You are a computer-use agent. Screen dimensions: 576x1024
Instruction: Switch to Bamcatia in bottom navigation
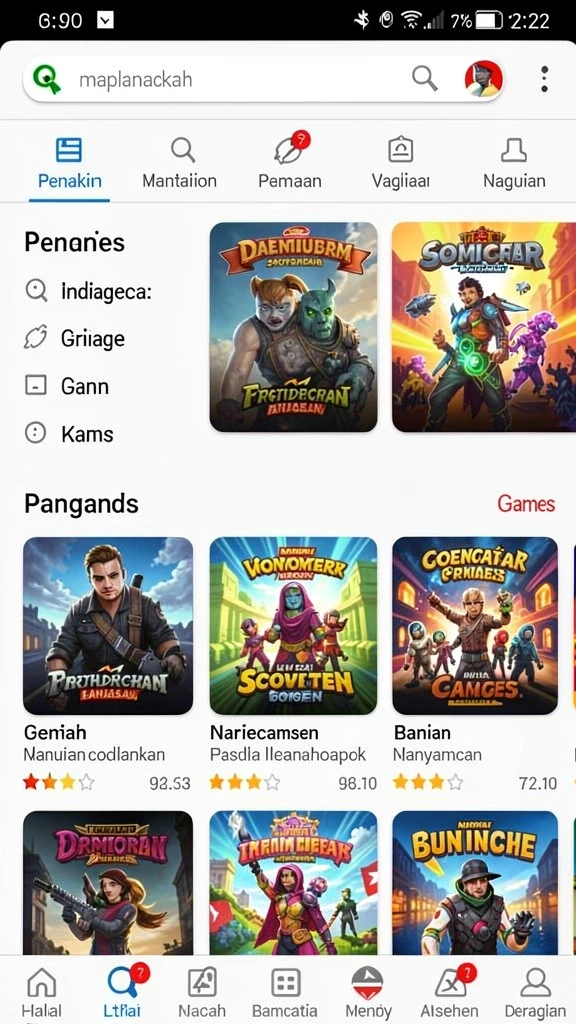pyautogui.click(x=285, y=993)
